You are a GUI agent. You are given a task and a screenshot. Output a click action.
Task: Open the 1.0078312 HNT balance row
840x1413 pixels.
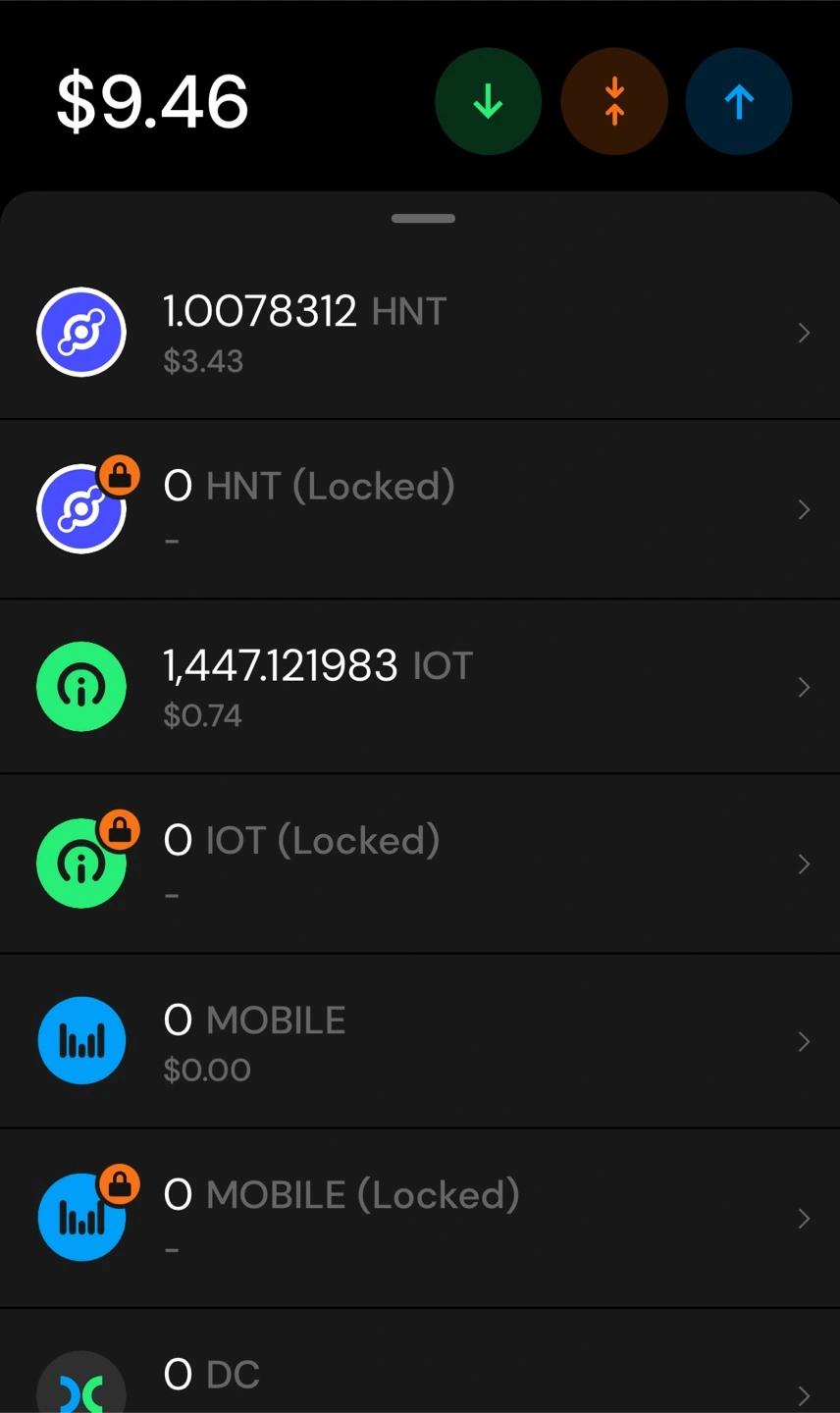tap(420, 334)
